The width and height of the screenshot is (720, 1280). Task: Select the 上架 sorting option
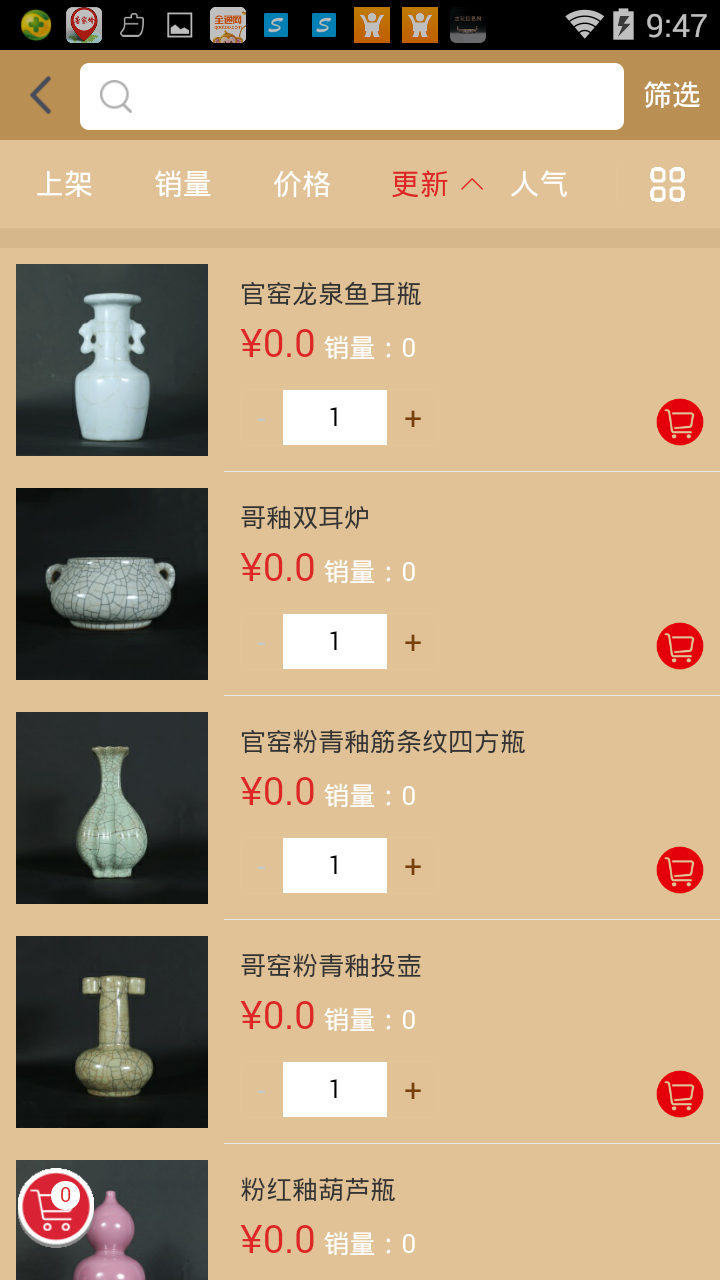point(66,184)
